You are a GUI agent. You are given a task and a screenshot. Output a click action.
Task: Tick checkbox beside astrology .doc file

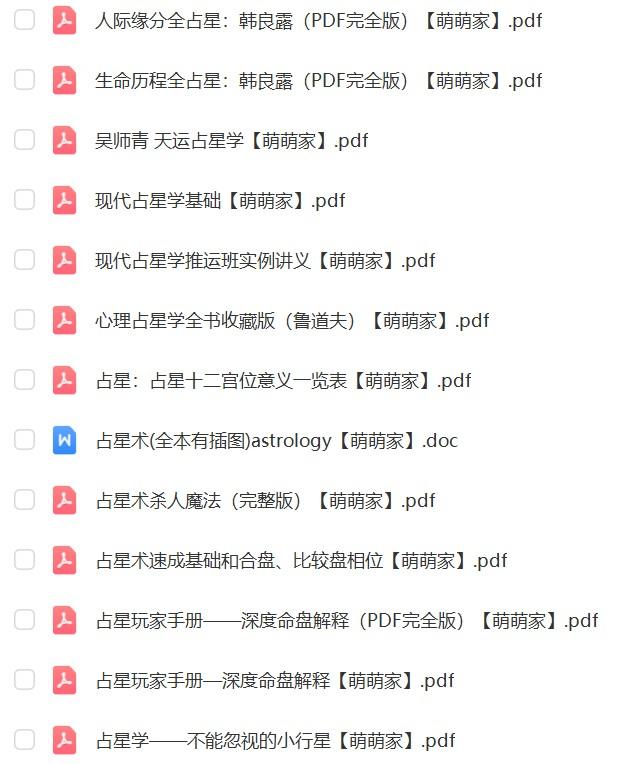[x=24, y=440]
